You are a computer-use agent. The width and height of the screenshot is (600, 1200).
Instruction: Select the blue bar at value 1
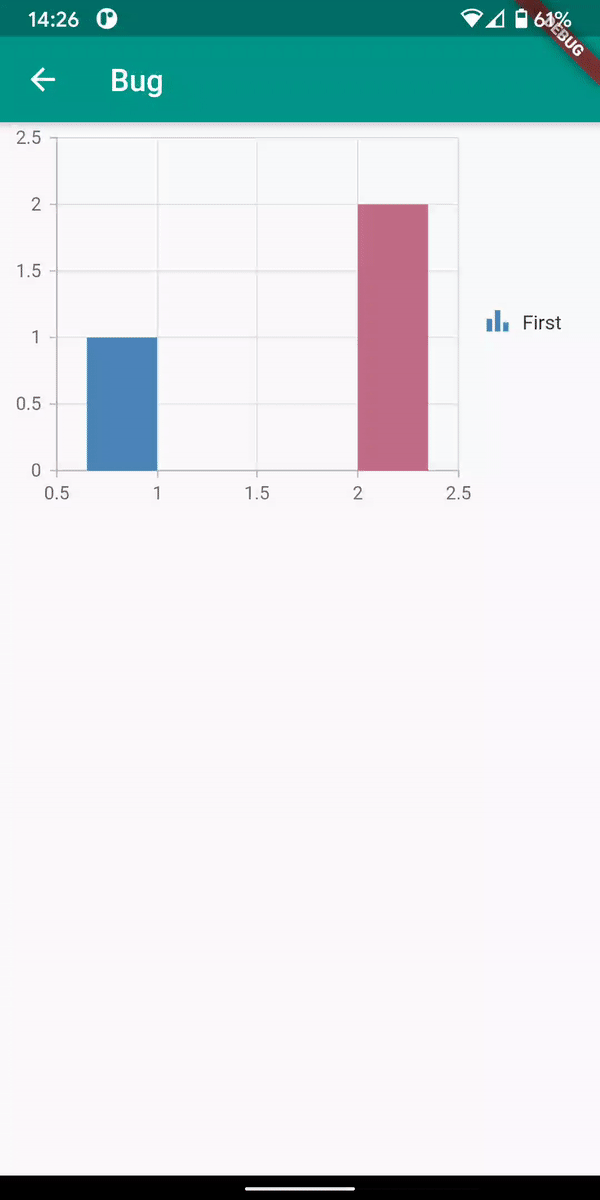tap(122, 404)
